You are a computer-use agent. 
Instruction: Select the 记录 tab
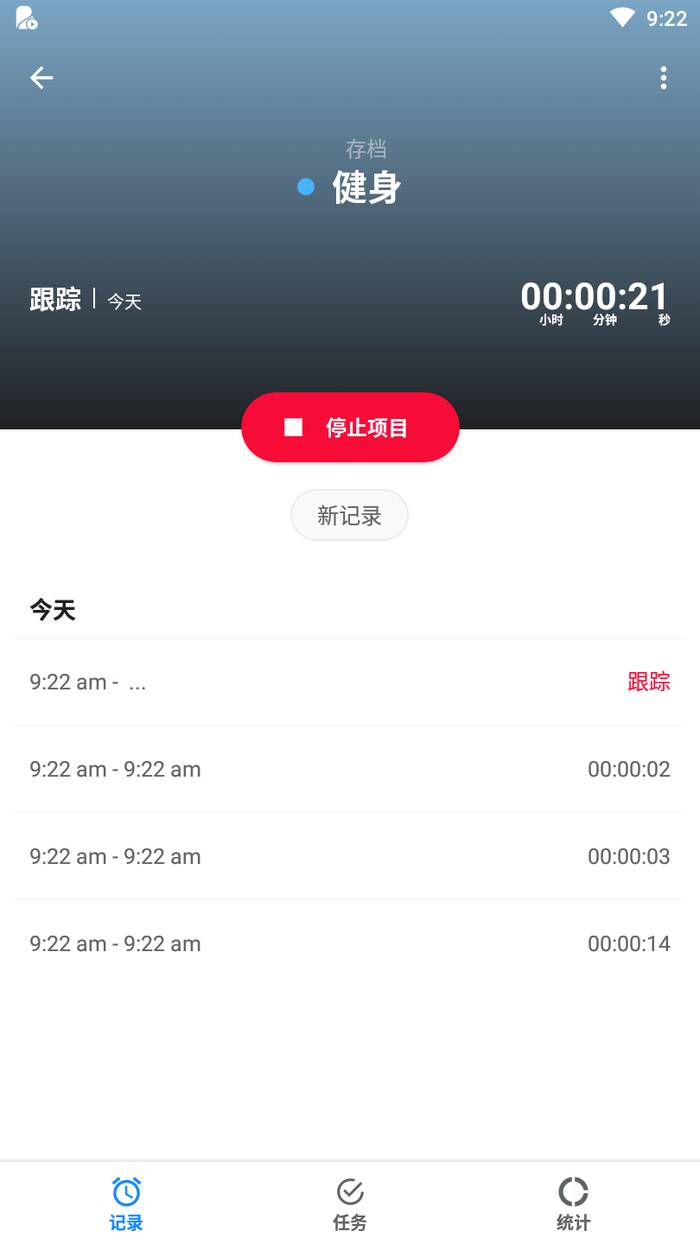coord(126,1203)
